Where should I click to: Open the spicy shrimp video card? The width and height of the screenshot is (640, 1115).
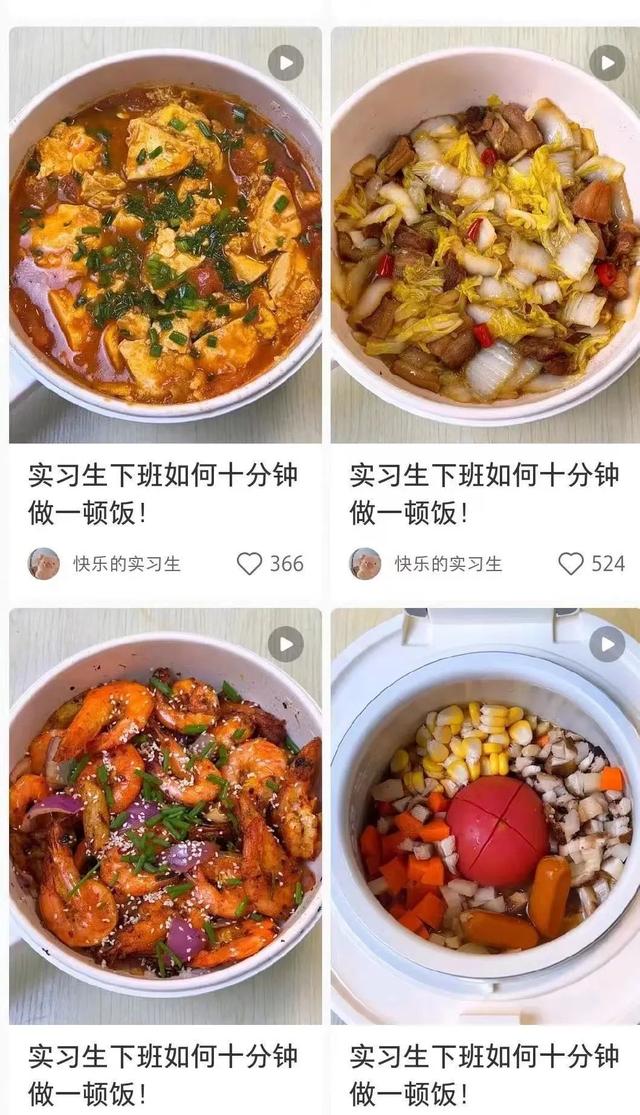tap(165, 815)
